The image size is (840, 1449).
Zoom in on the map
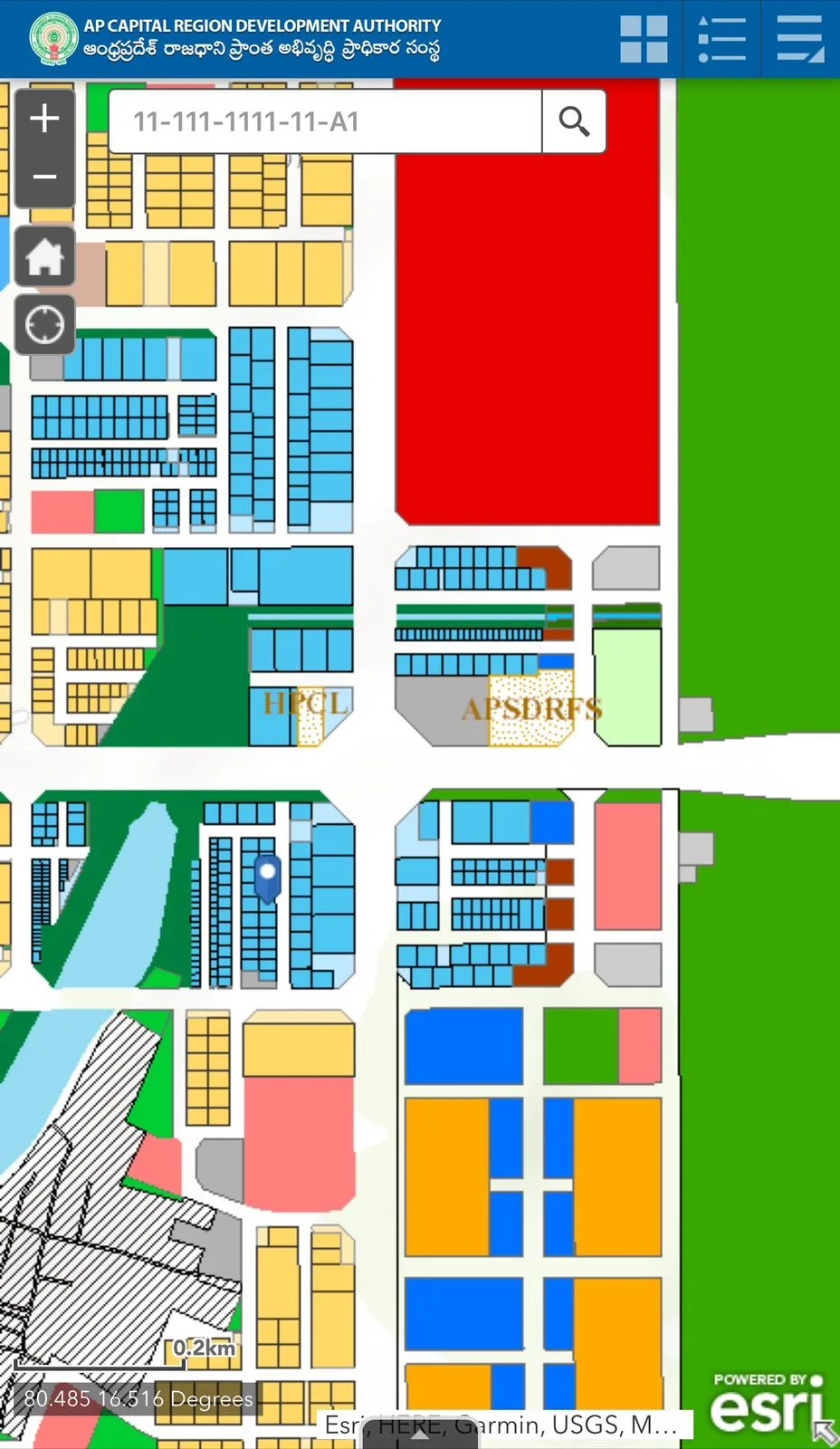point(44,119)
